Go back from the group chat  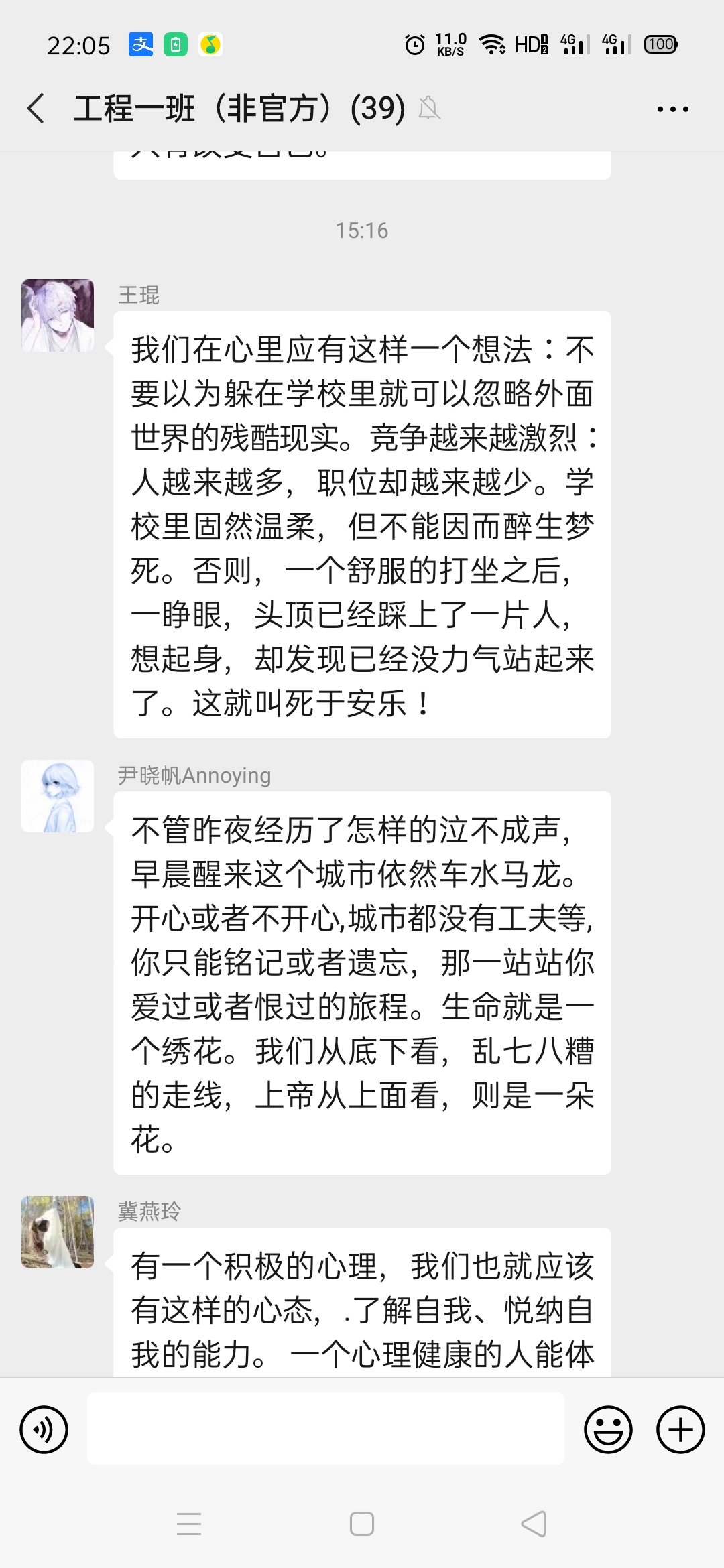click(x=36, y=109)
